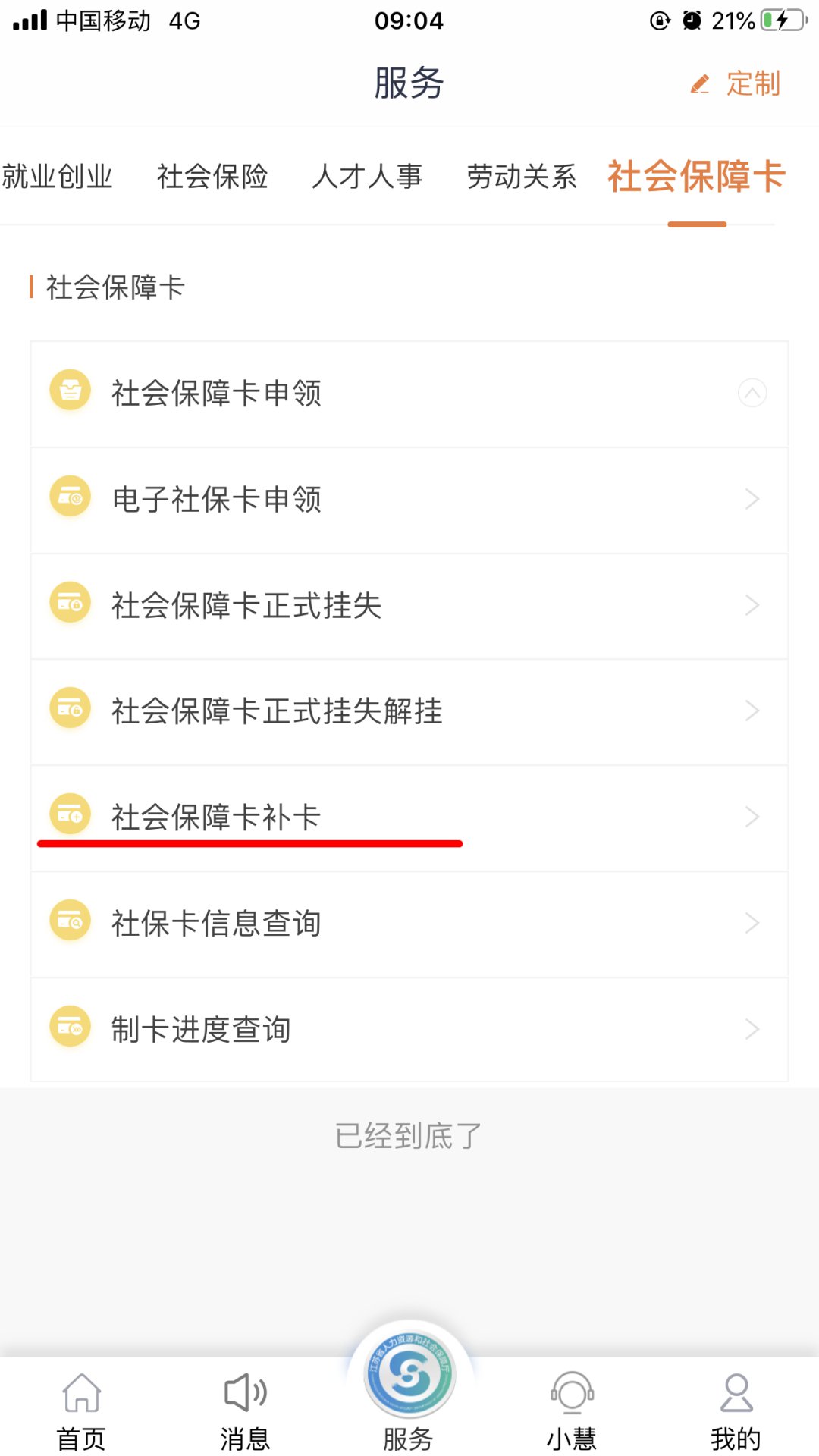This screenshot has height=1456, width=819.
Task: Open 社会保障卡补卡
Action: click(409, 817)
